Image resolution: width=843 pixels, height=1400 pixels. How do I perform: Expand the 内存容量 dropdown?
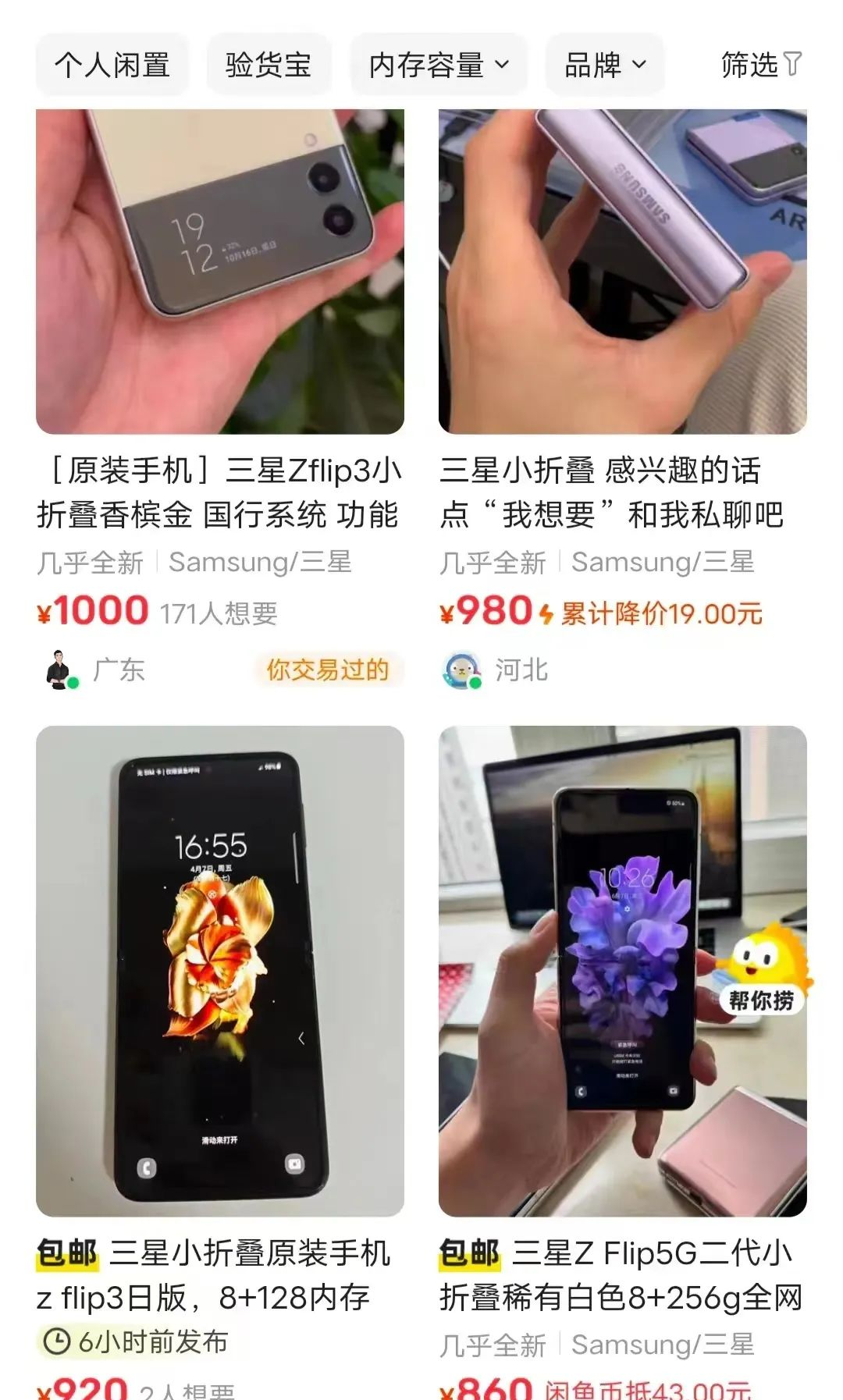(x=439, y=65)
